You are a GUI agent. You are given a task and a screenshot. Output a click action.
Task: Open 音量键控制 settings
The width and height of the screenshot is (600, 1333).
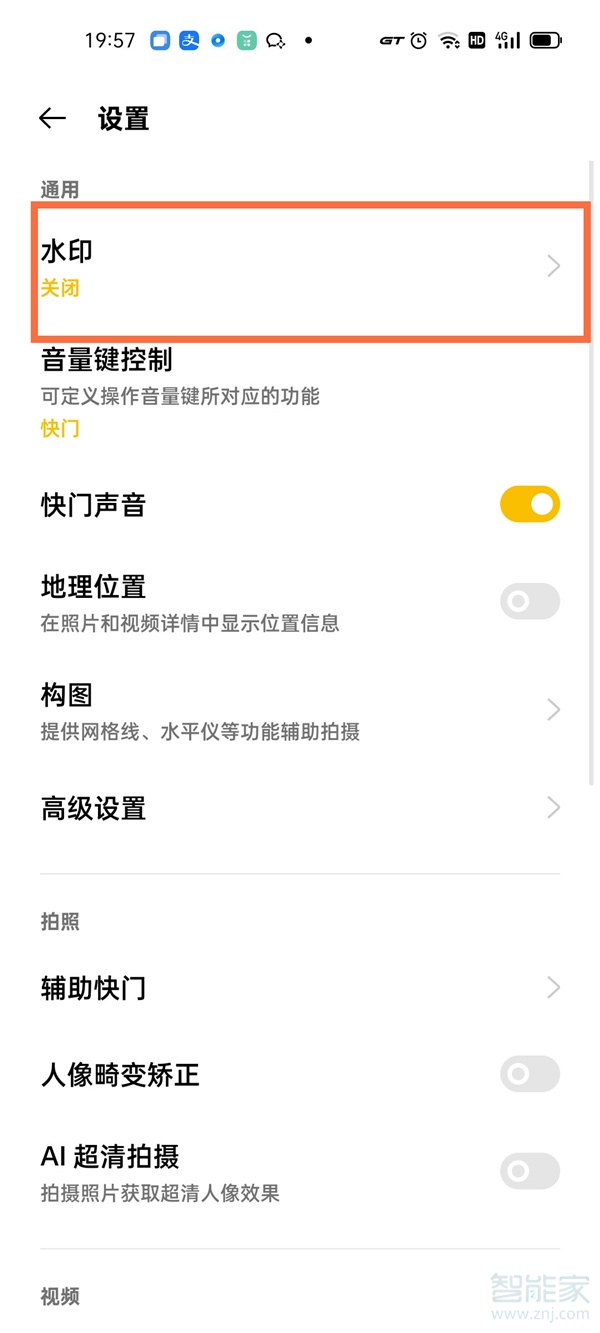pyautogui.click(x=300, y=393)
